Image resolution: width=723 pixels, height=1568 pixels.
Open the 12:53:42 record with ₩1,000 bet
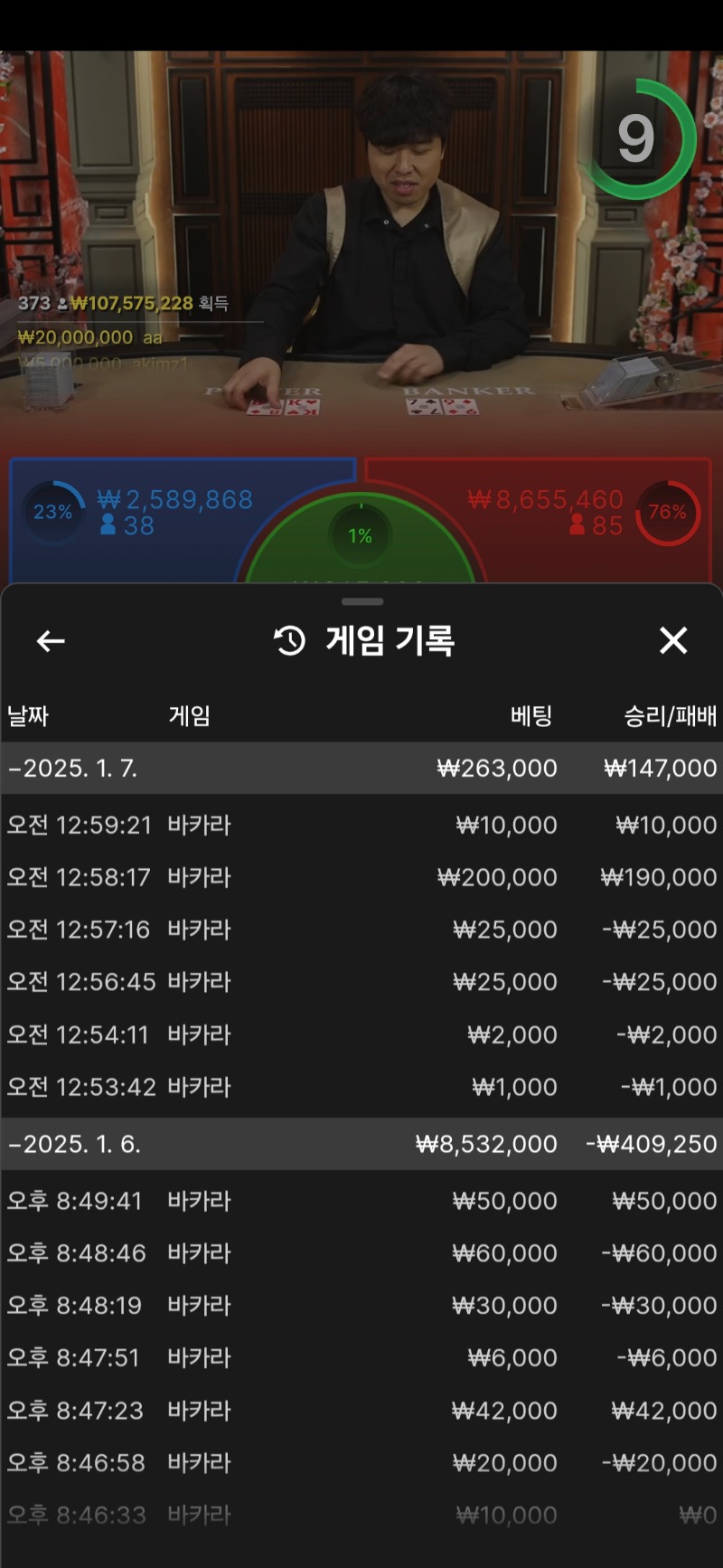[x=361, y=1087]
